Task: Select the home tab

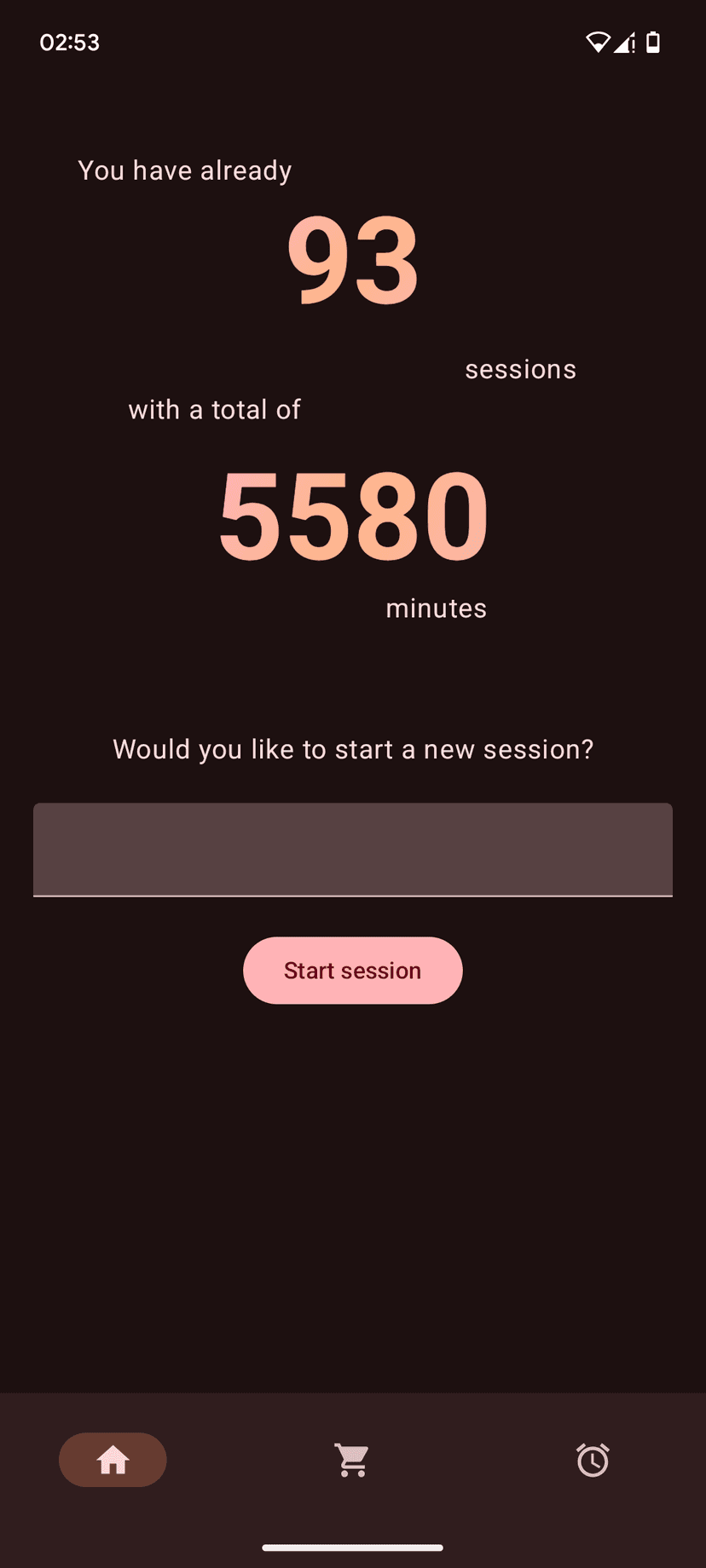Action: 113,1460
